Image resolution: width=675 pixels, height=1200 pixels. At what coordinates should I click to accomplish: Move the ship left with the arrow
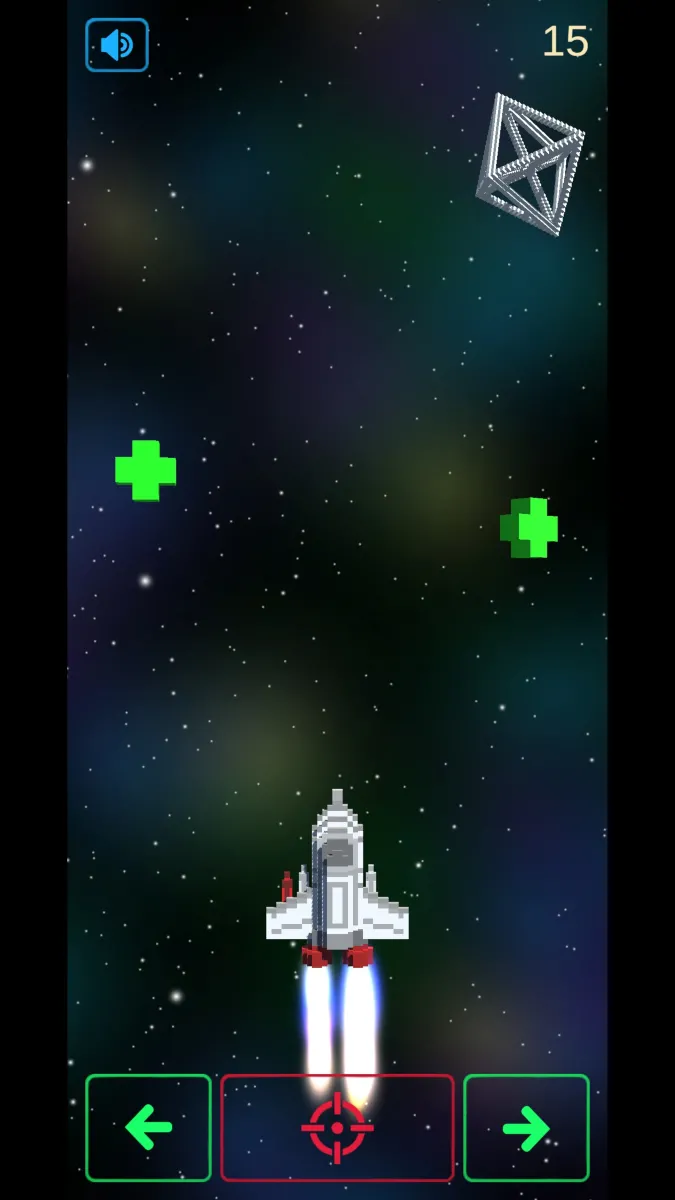[148, 1128]
